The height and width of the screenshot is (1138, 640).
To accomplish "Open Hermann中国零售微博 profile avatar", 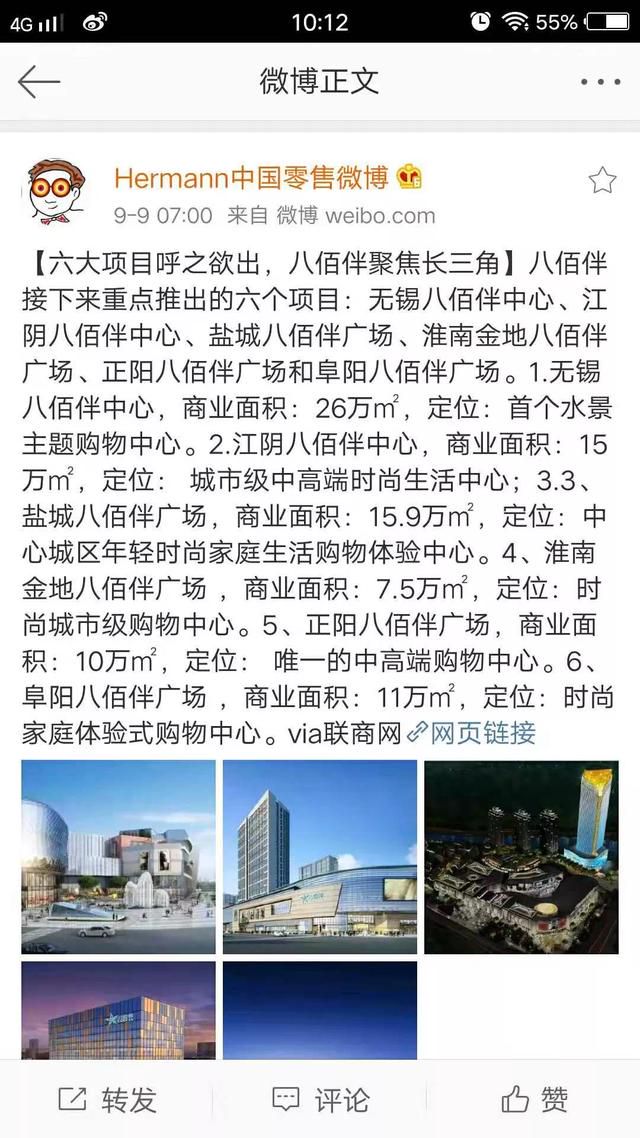I will click(56, 192).
